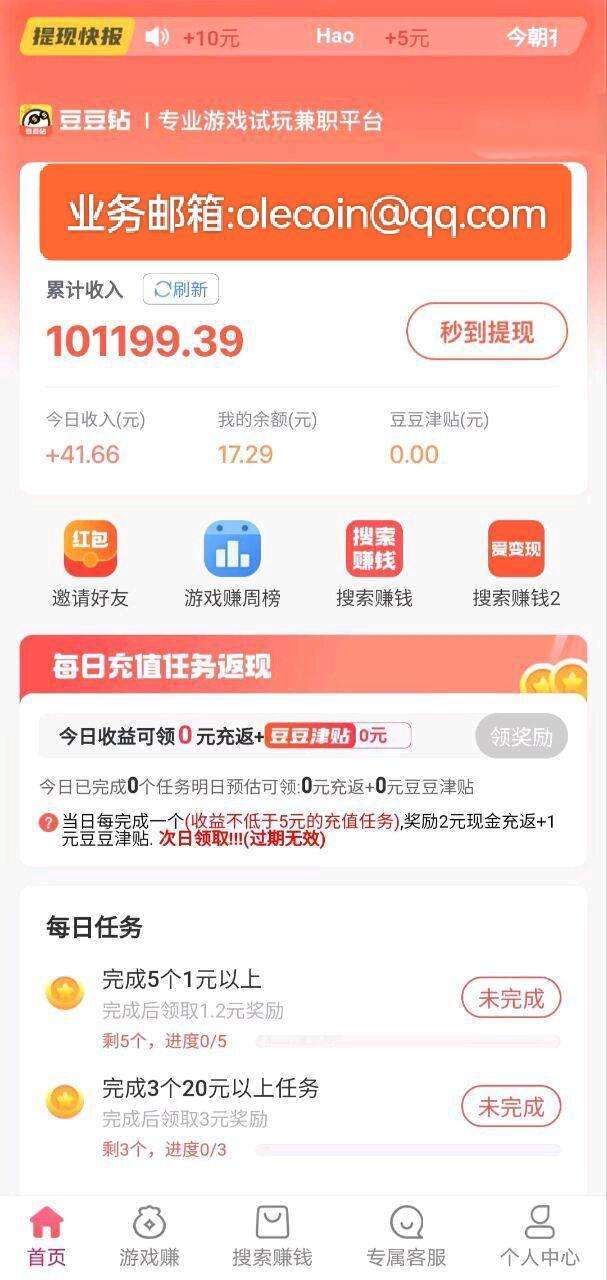Viewport: 607px width, 1280px height.
Task: Switch to the 首页 tab
Action: coord(46,1237)
